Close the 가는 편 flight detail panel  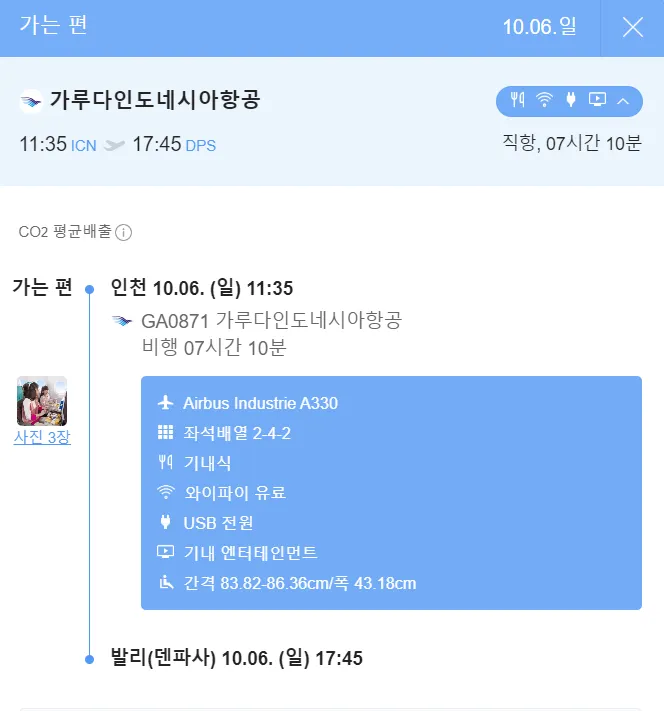click(x=632, y=27)
